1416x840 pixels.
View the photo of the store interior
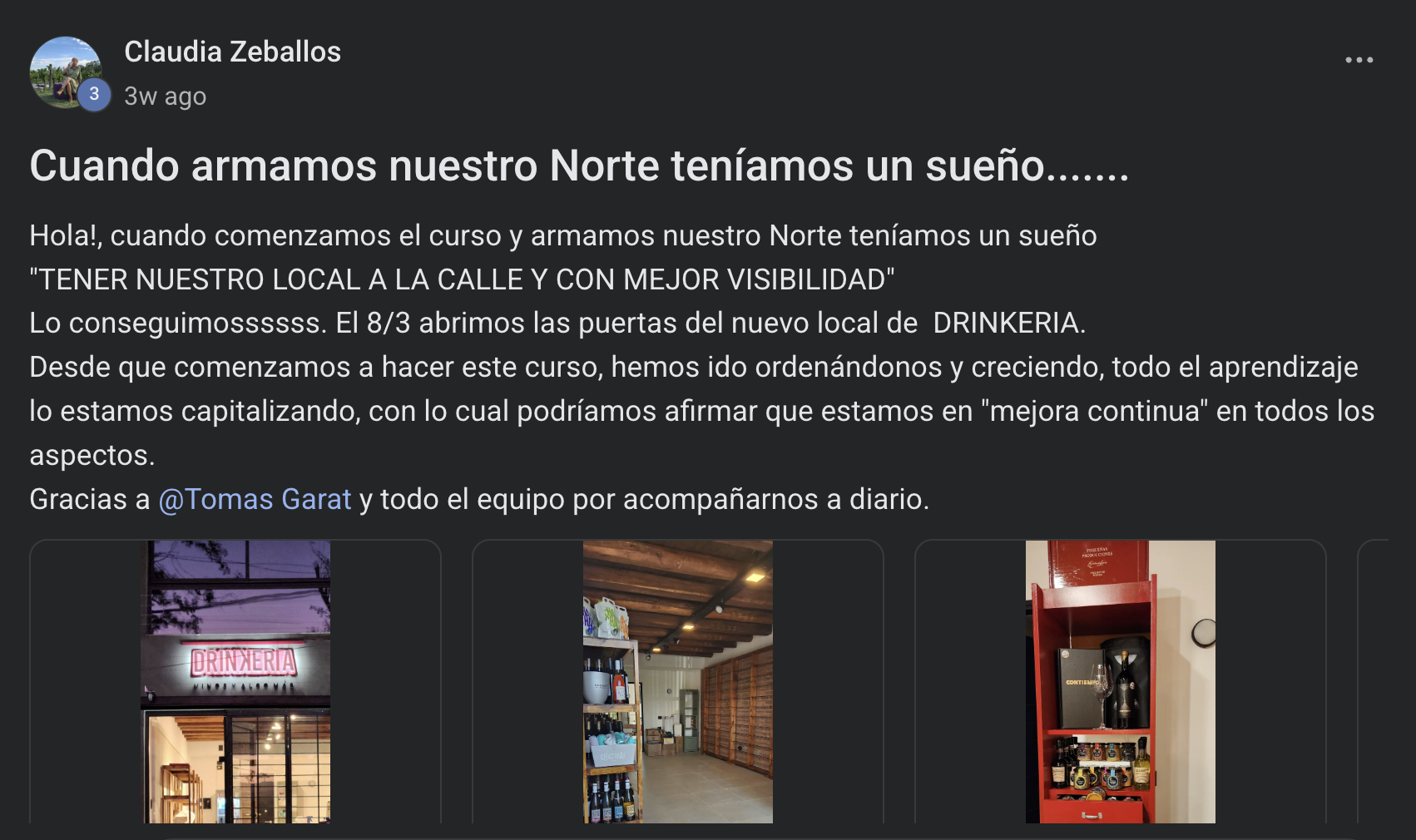[677, 681]
